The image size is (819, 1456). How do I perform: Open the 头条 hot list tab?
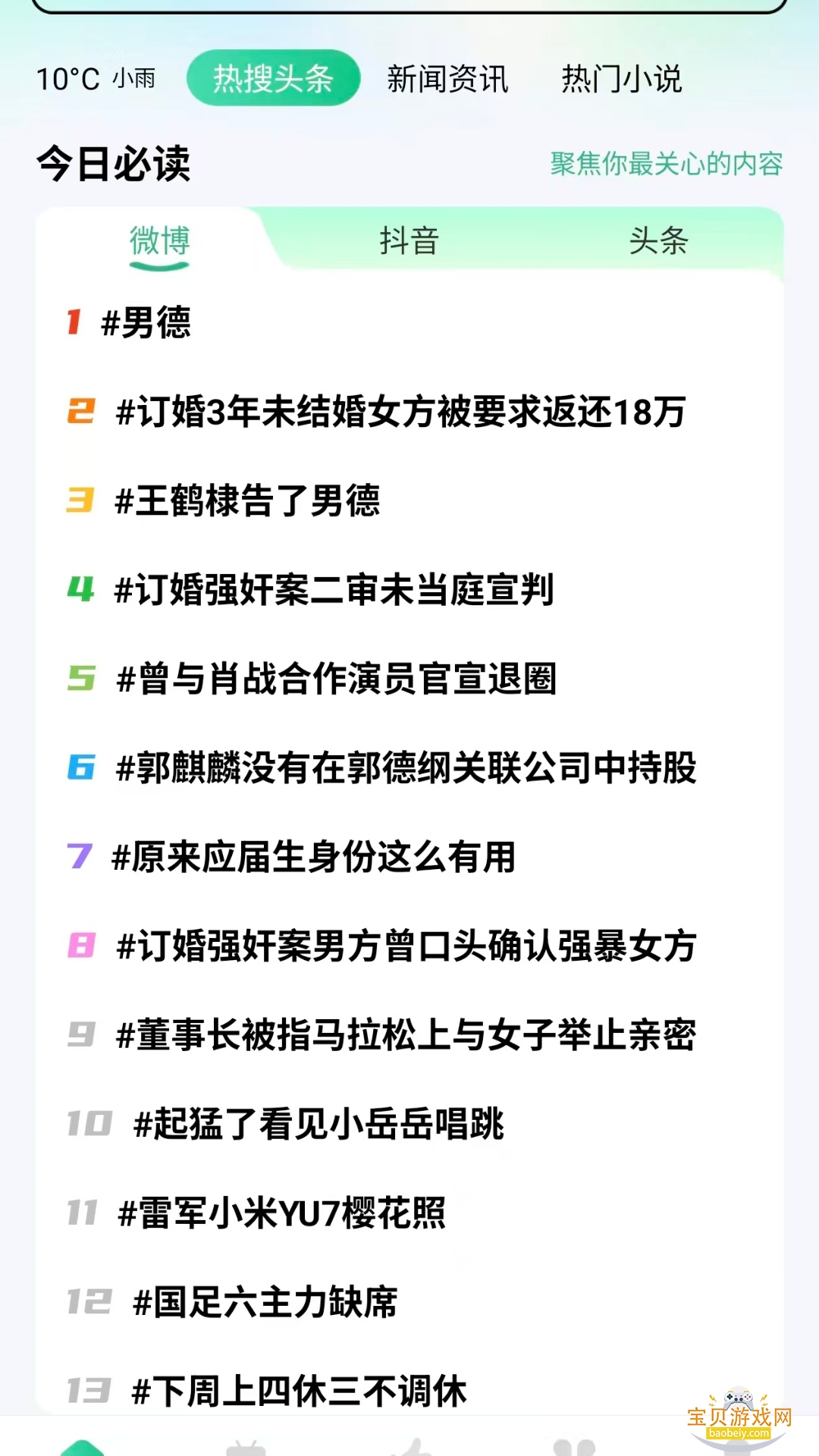(x=660, y=243)
